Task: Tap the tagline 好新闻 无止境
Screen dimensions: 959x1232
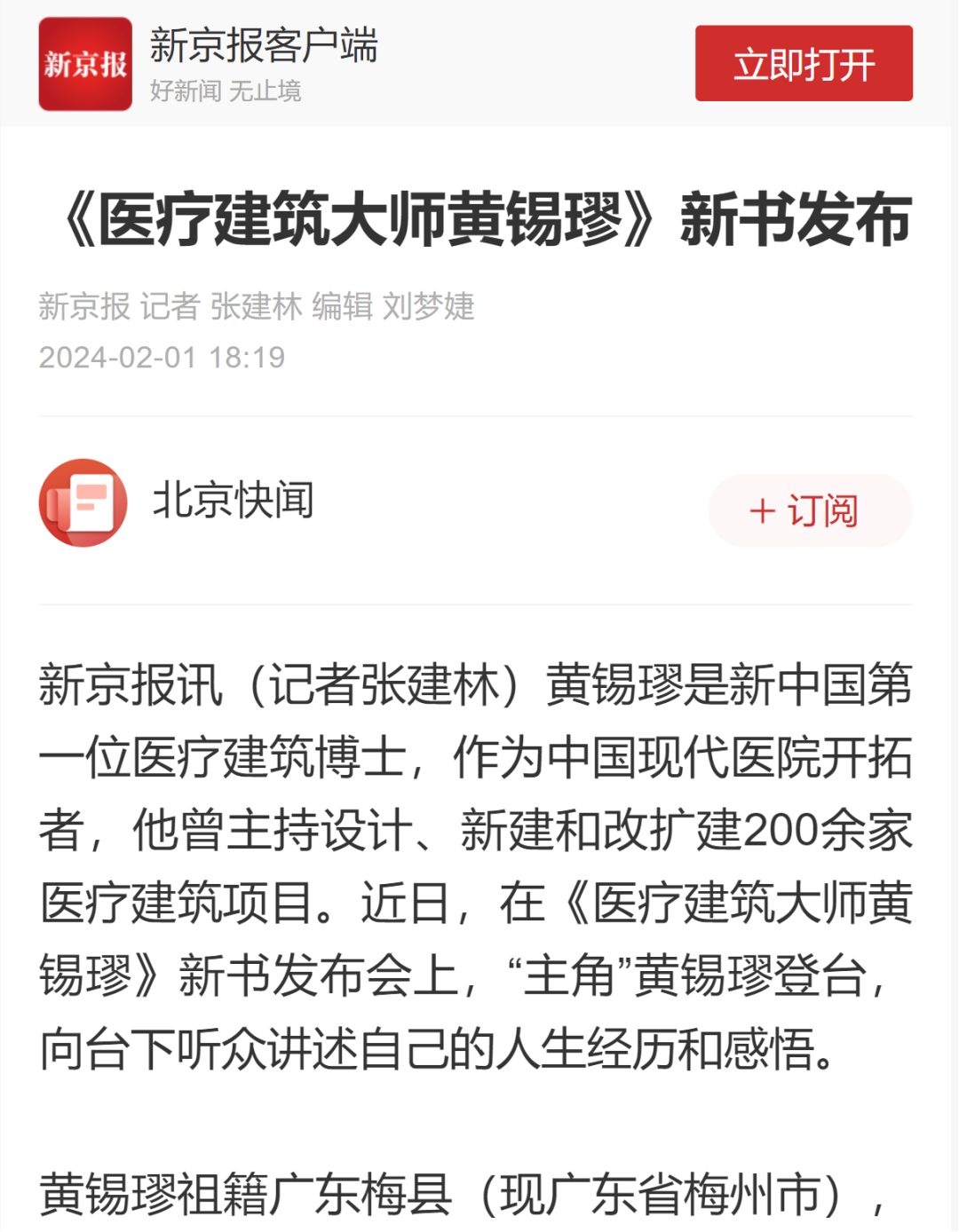Action: pyautogui.click(x=226, y=90)
